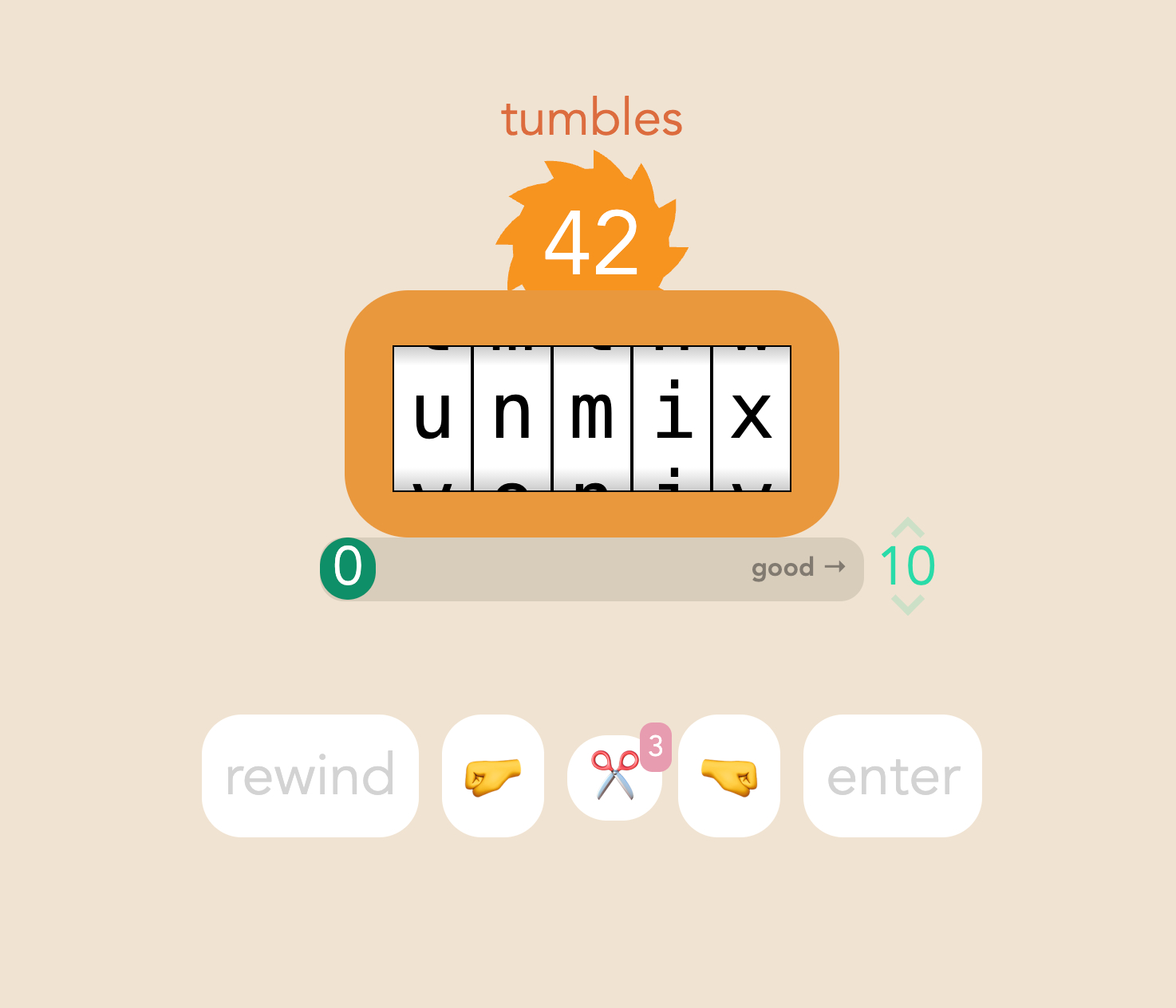Decrease the target value below 10
The image size is (1176, 1008).
[x=907, y=605]
